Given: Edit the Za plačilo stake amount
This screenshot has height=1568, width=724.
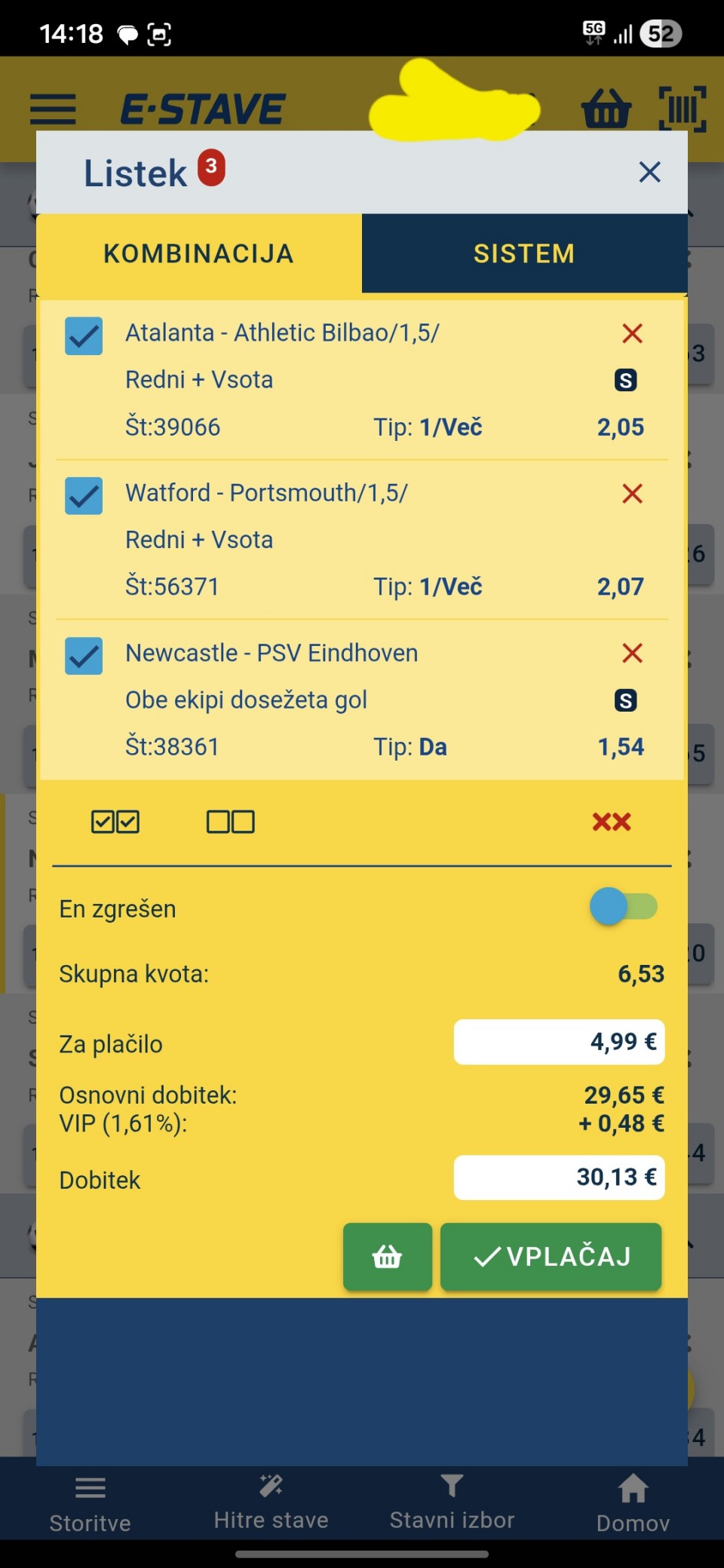Looking at the screenshot, I should point(559,1043).
